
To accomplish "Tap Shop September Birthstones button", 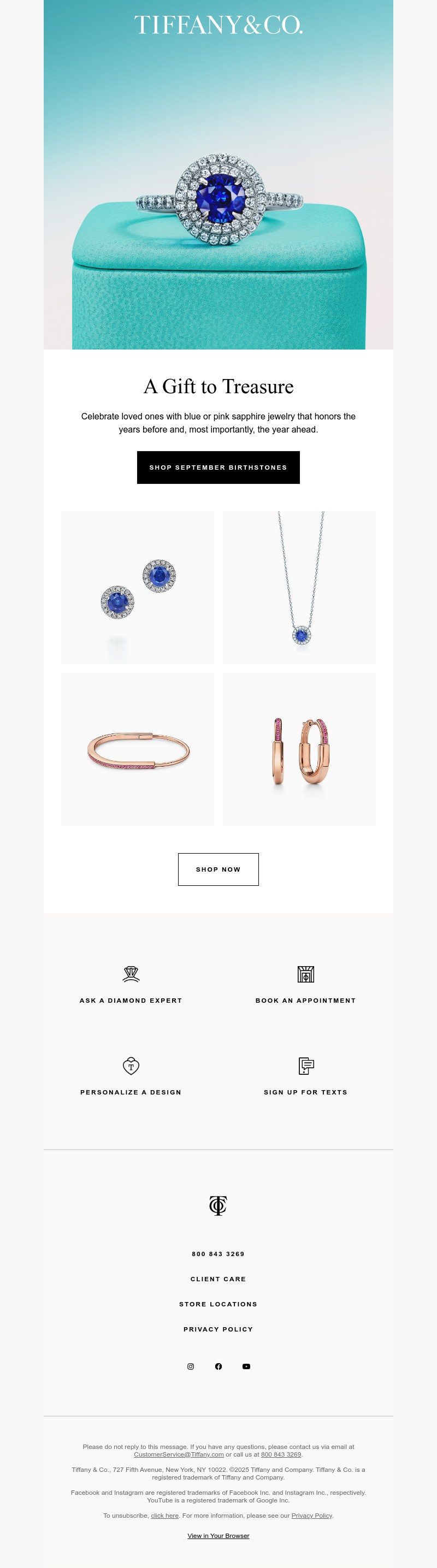I will (x=218, y=468).
